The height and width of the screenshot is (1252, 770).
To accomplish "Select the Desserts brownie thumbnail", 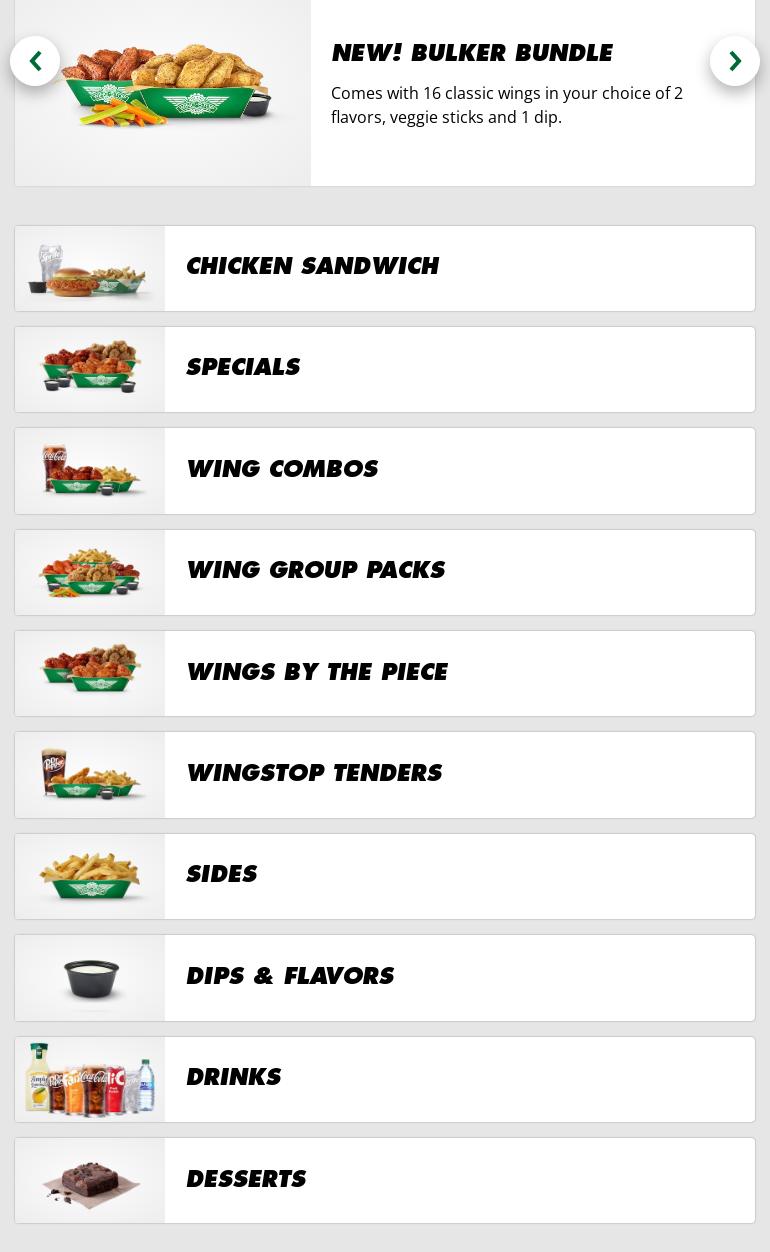I will click(x=90, y=1180).
